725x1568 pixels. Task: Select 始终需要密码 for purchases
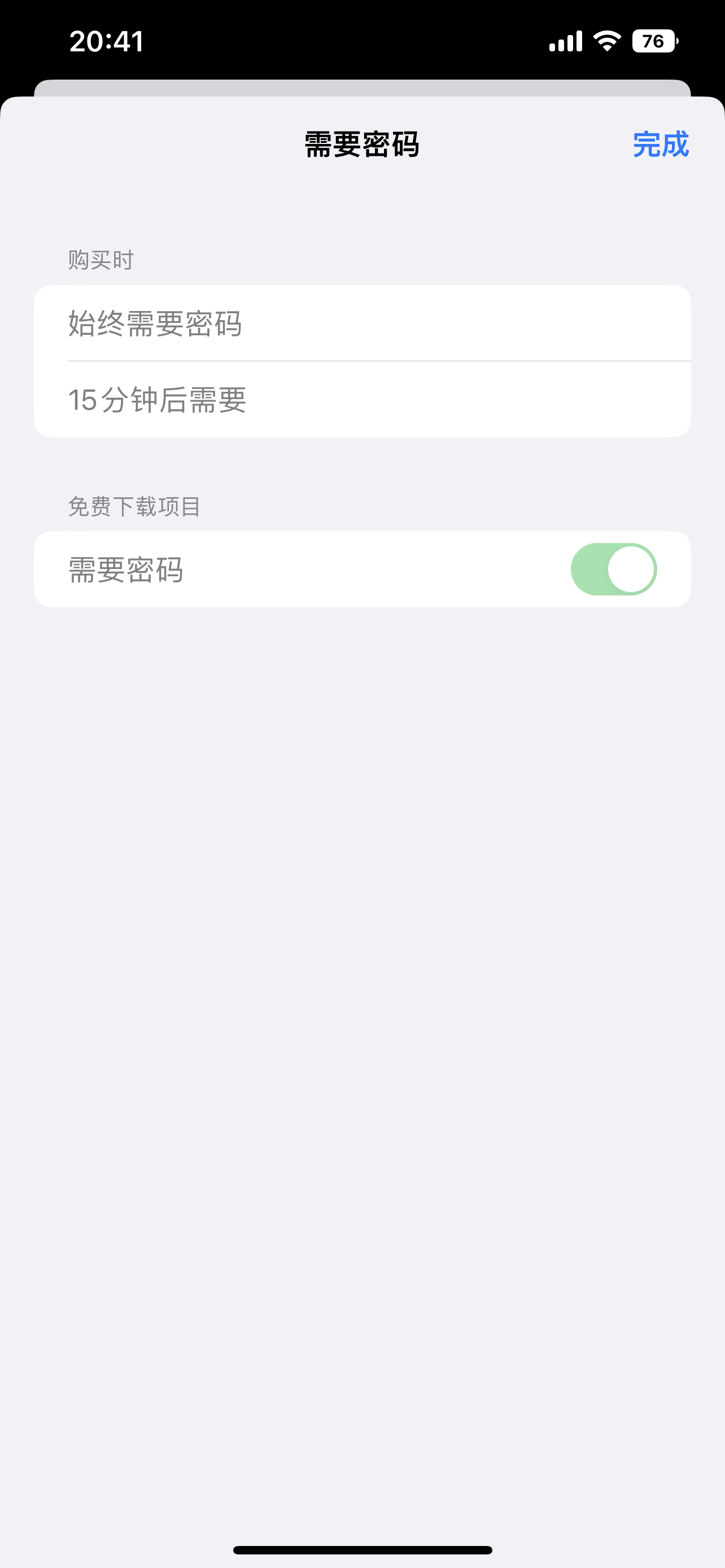point(361,323)
